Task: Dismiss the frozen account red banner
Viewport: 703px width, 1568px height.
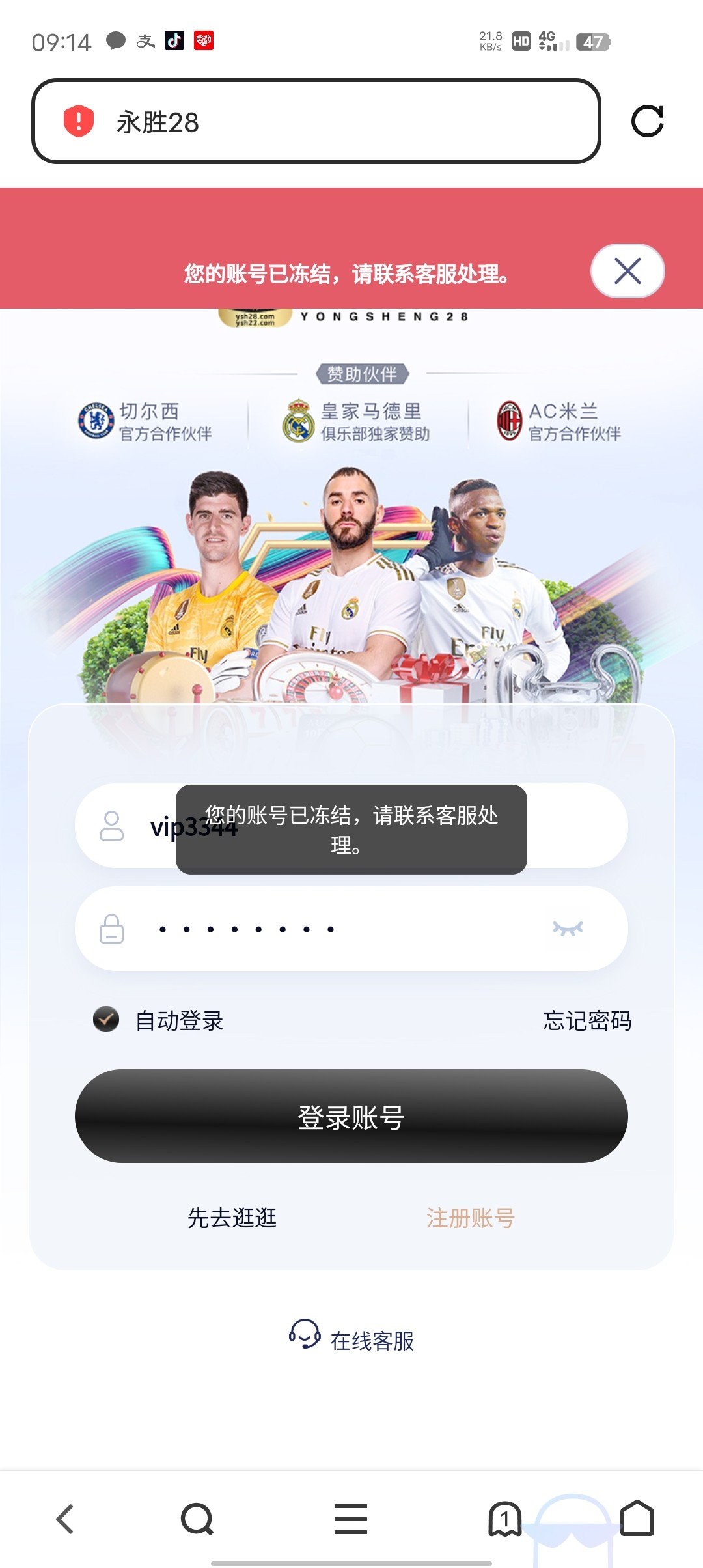Action: 627,271
